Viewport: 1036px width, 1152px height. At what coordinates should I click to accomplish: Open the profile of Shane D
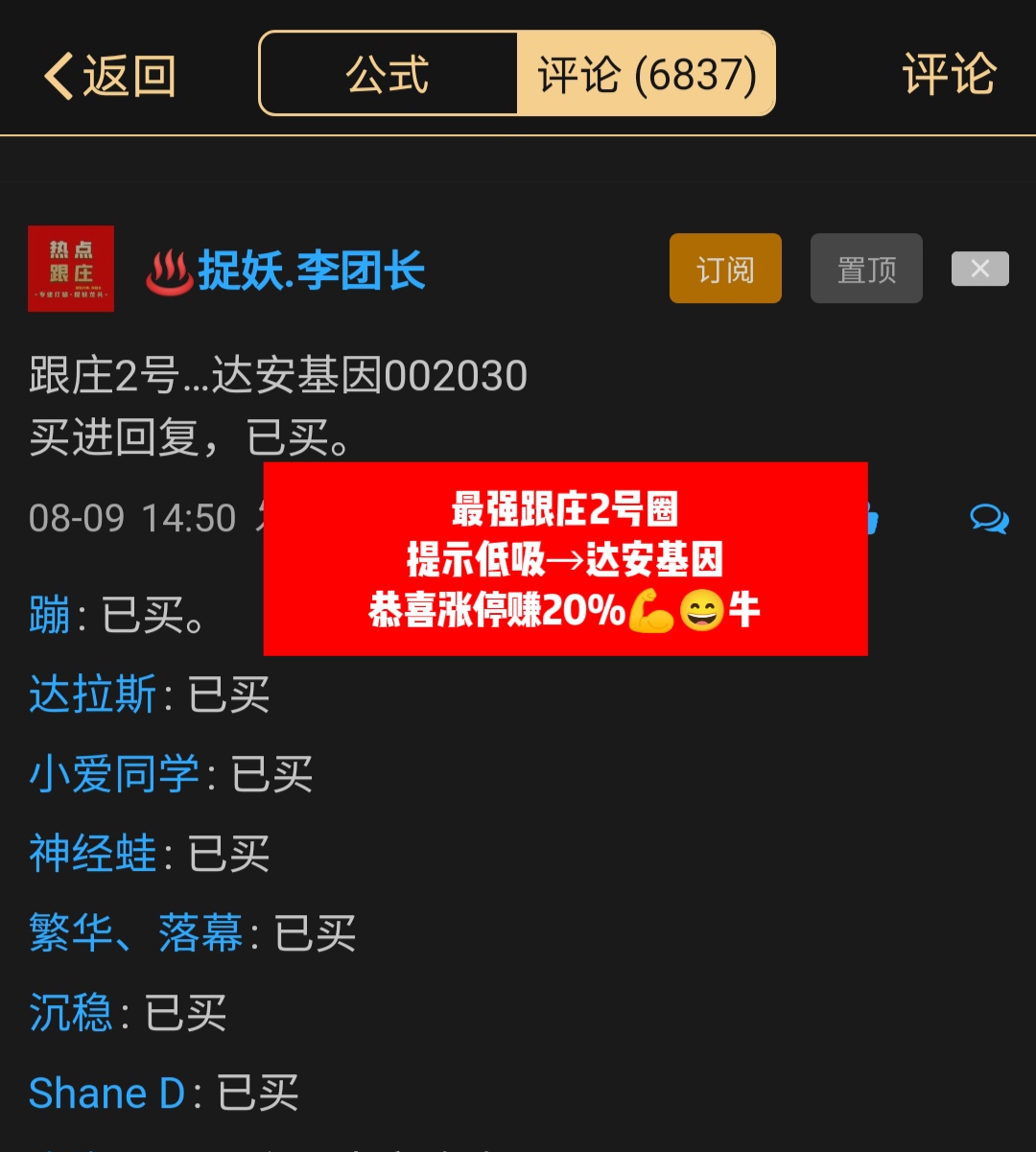(x=106, y=1093)
